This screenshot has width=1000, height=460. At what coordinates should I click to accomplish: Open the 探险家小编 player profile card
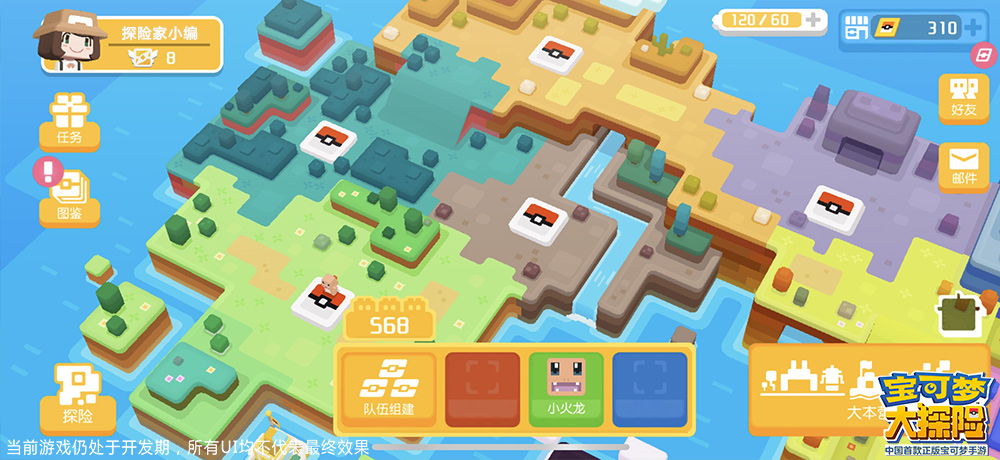tap(130, 45)
